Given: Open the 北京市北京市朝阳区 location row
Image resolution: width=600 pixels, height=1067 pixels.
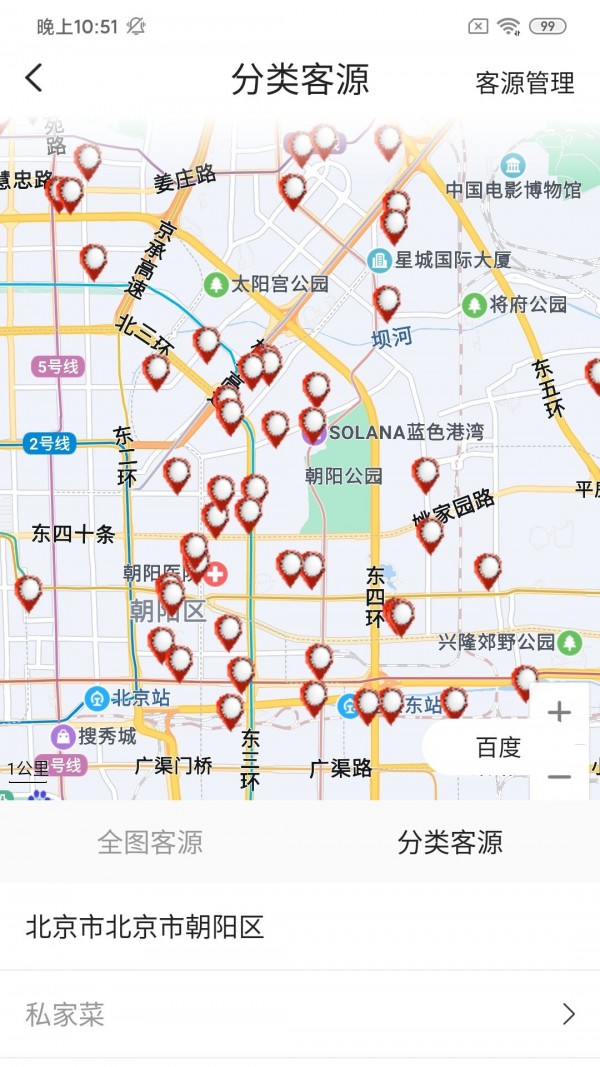Looking at the screenshot, I should 300,927.
